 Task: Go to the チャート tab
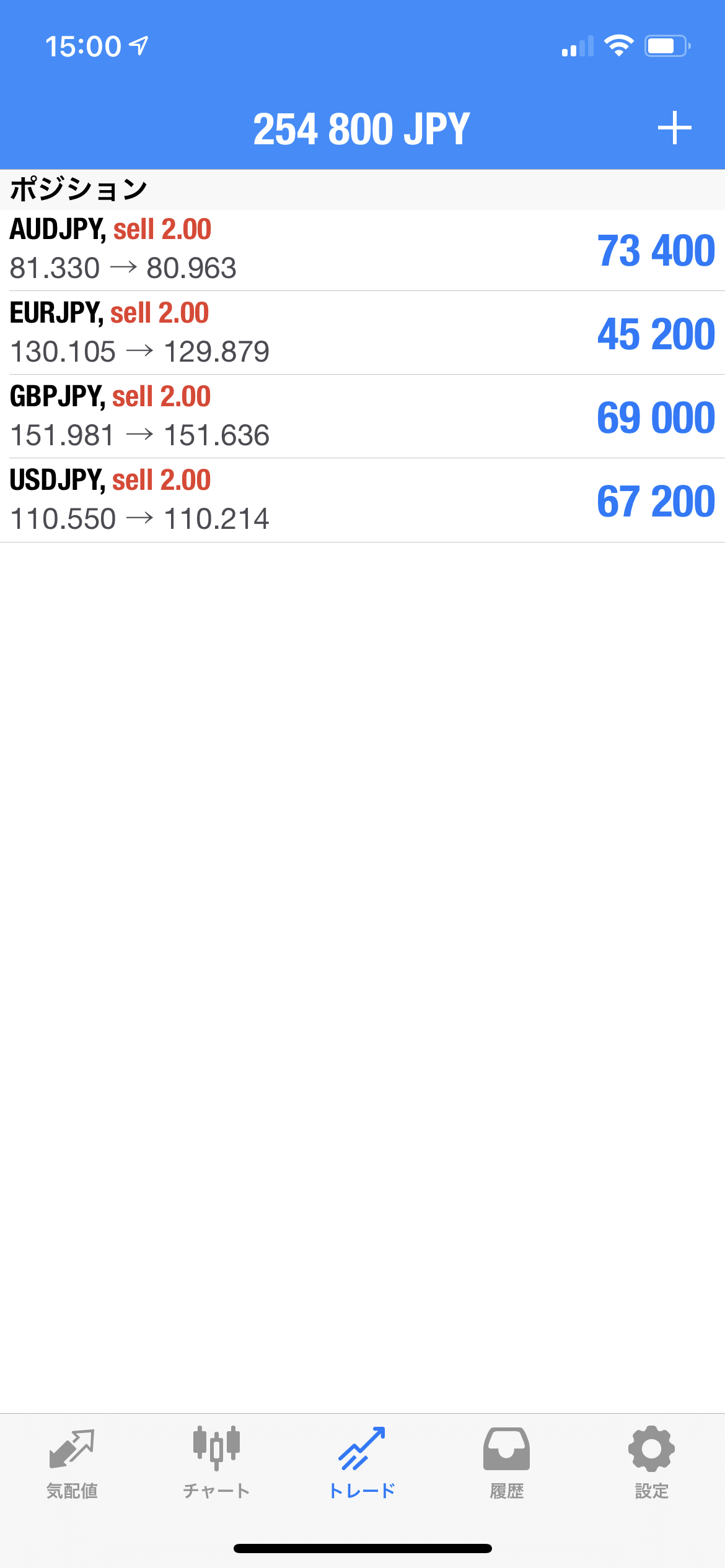[216, 1463]
